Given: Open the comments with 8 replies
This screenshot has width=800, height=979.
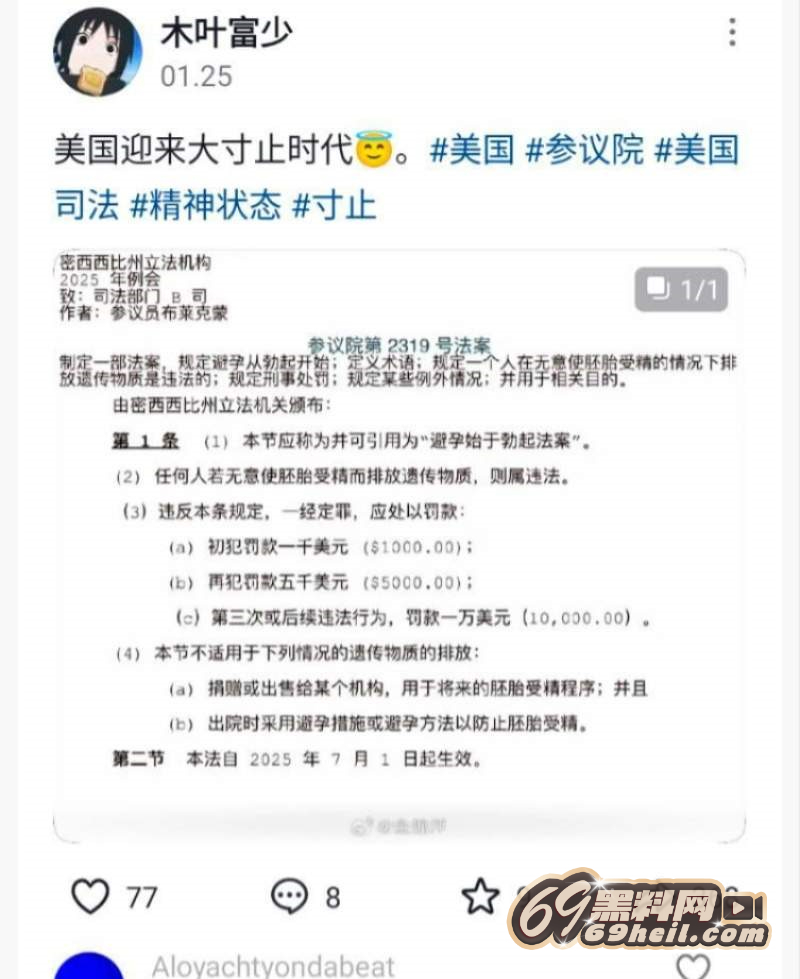Looking at the screenshot, I should 291,896.
